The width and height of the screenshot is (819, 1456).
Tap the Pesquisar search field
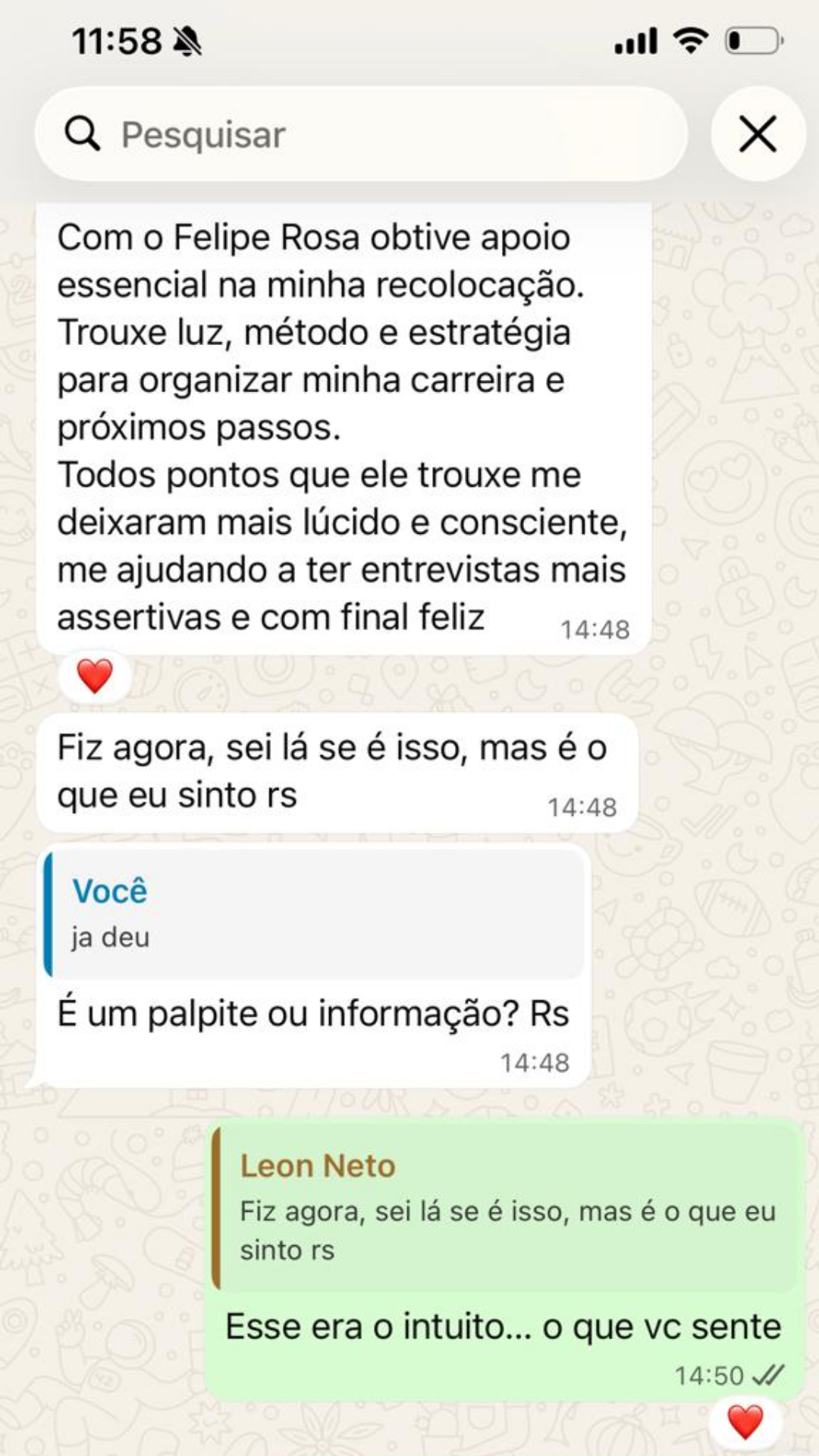tap(361, 135)
